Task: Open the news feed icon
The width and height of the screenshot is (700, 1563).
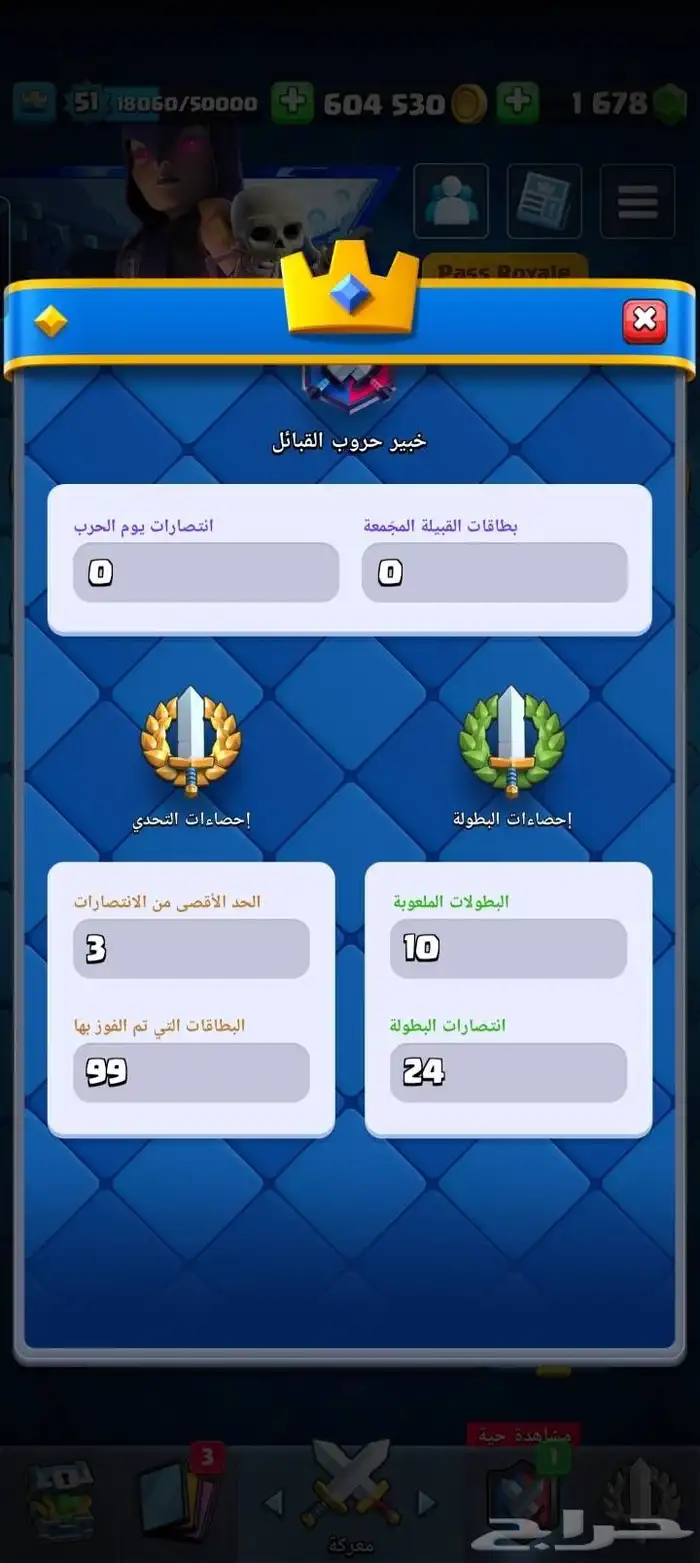Action: (x=544, y=202)
